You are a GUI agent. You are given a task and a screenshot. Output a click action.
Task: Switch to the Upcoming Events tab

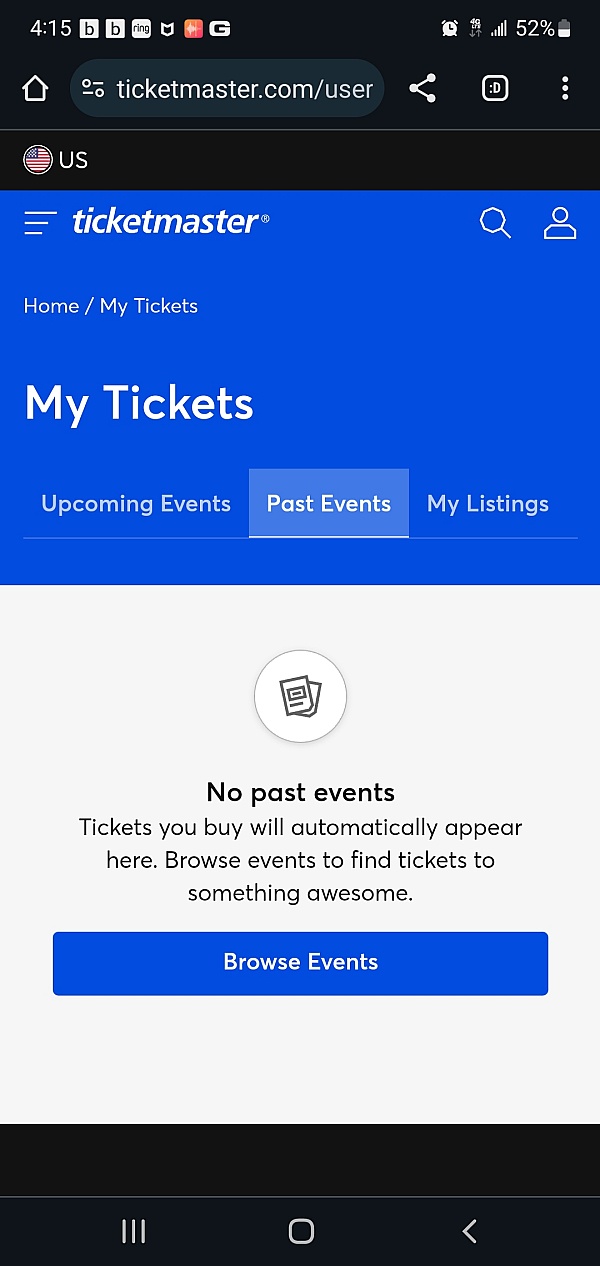tap(136, 504)
